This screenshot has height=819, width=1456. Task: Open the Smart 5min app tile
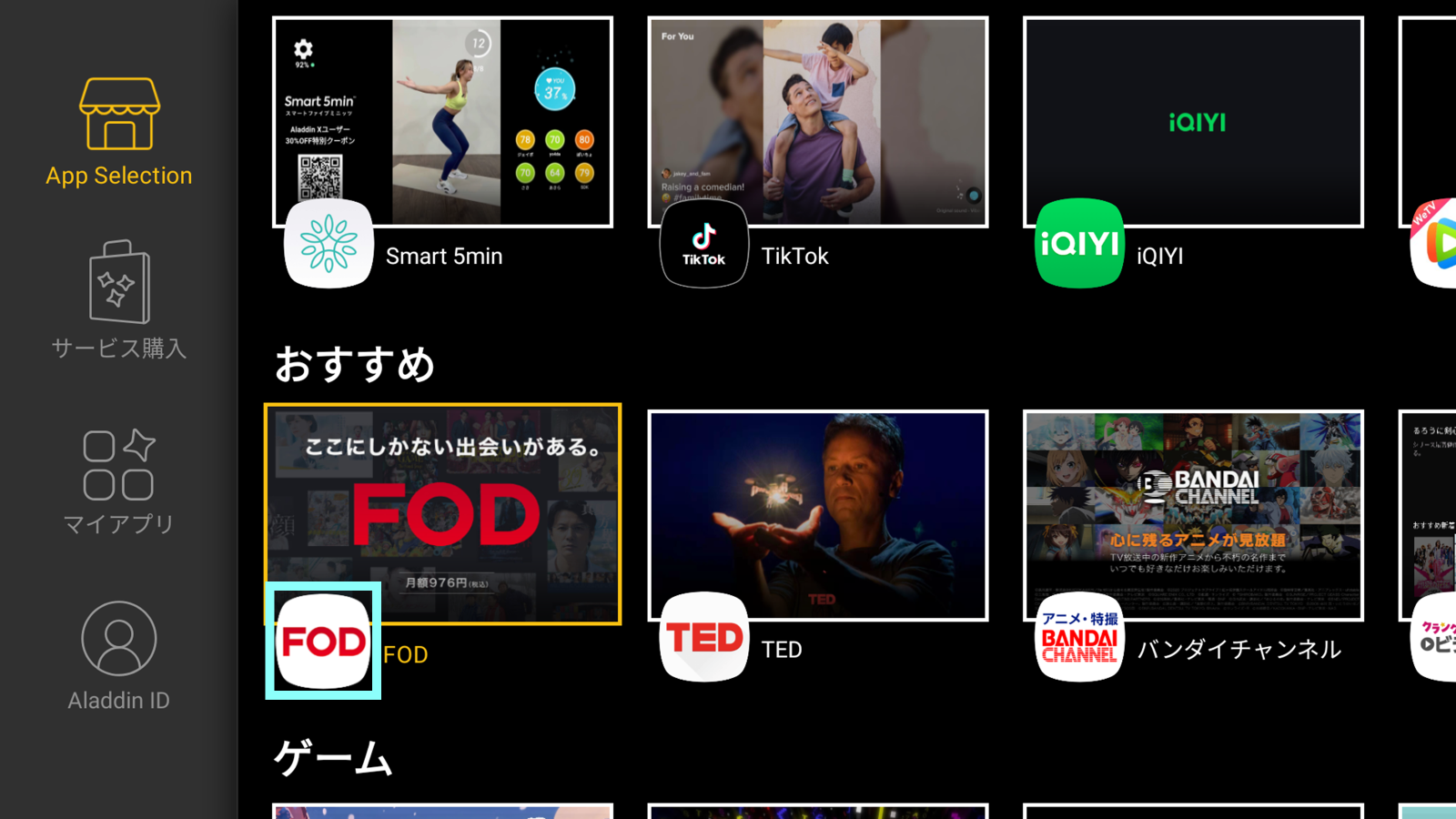442,122
